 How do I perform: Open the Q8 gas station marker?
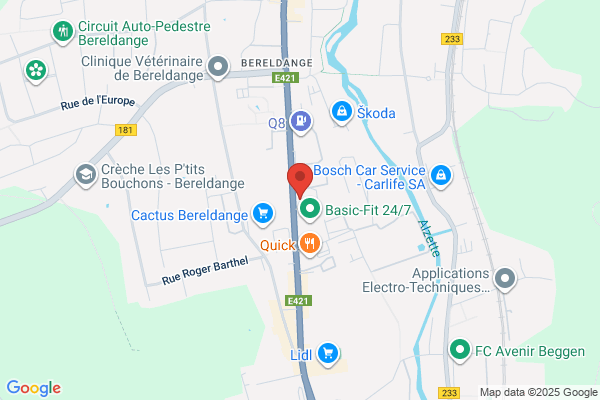coord(301,122)
